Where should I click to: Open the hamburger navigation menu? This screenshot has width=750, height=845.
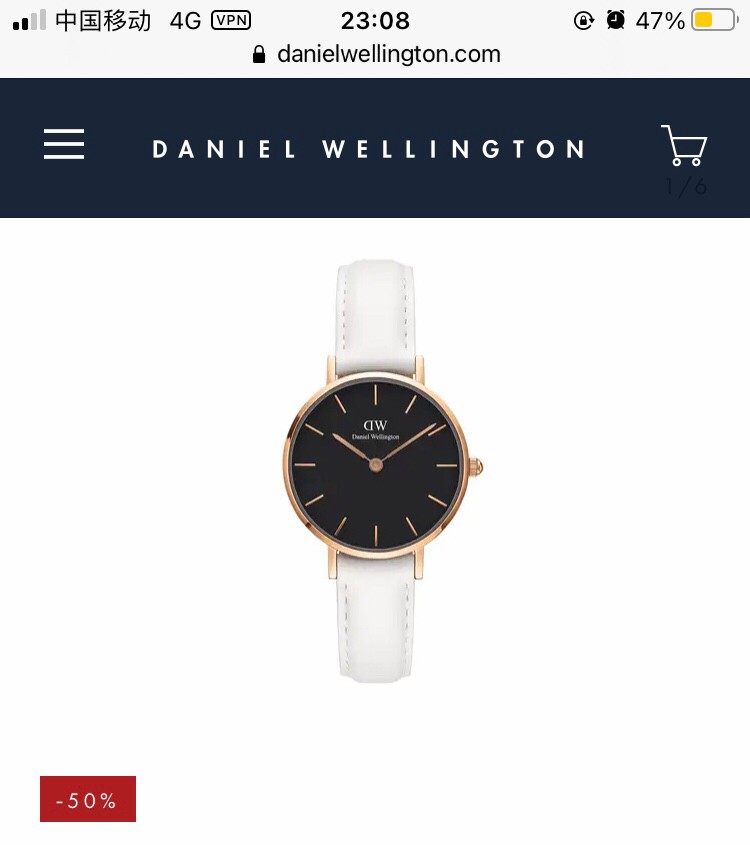64,145
